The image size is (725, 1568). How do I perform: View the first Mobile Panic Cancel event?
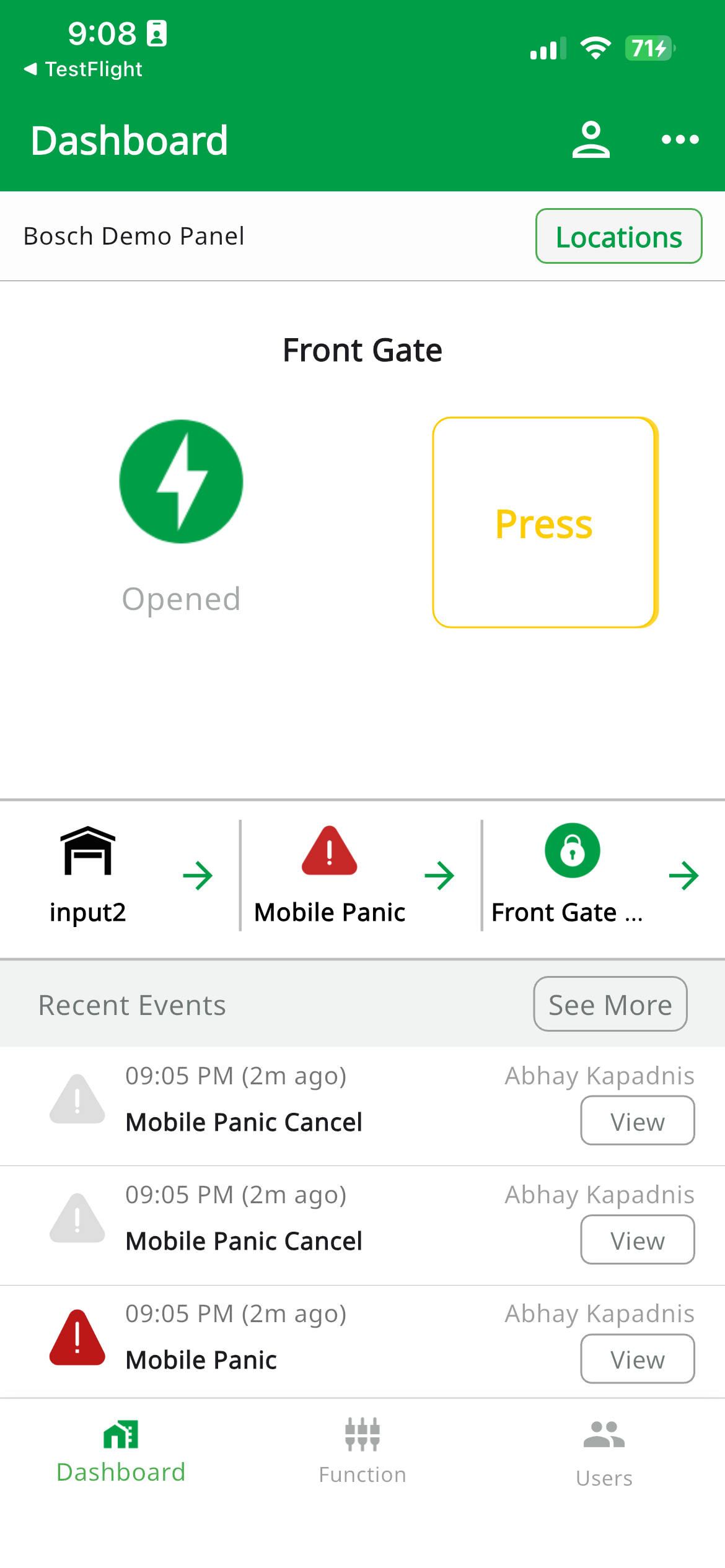pos(637,1121)
